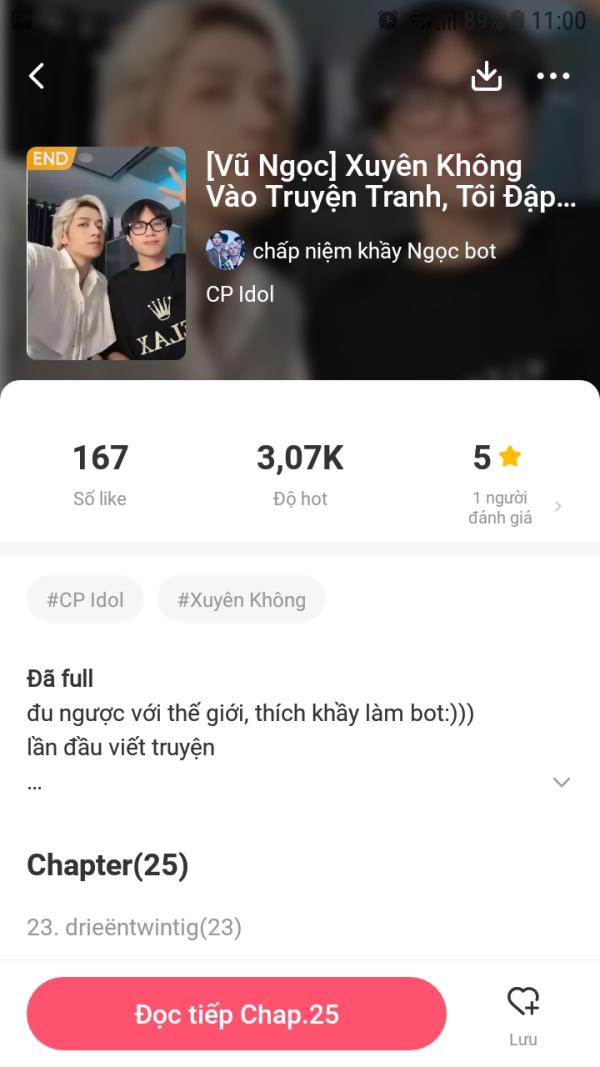
Task: Select the #CP Idol tag chip
Action: 85,600
